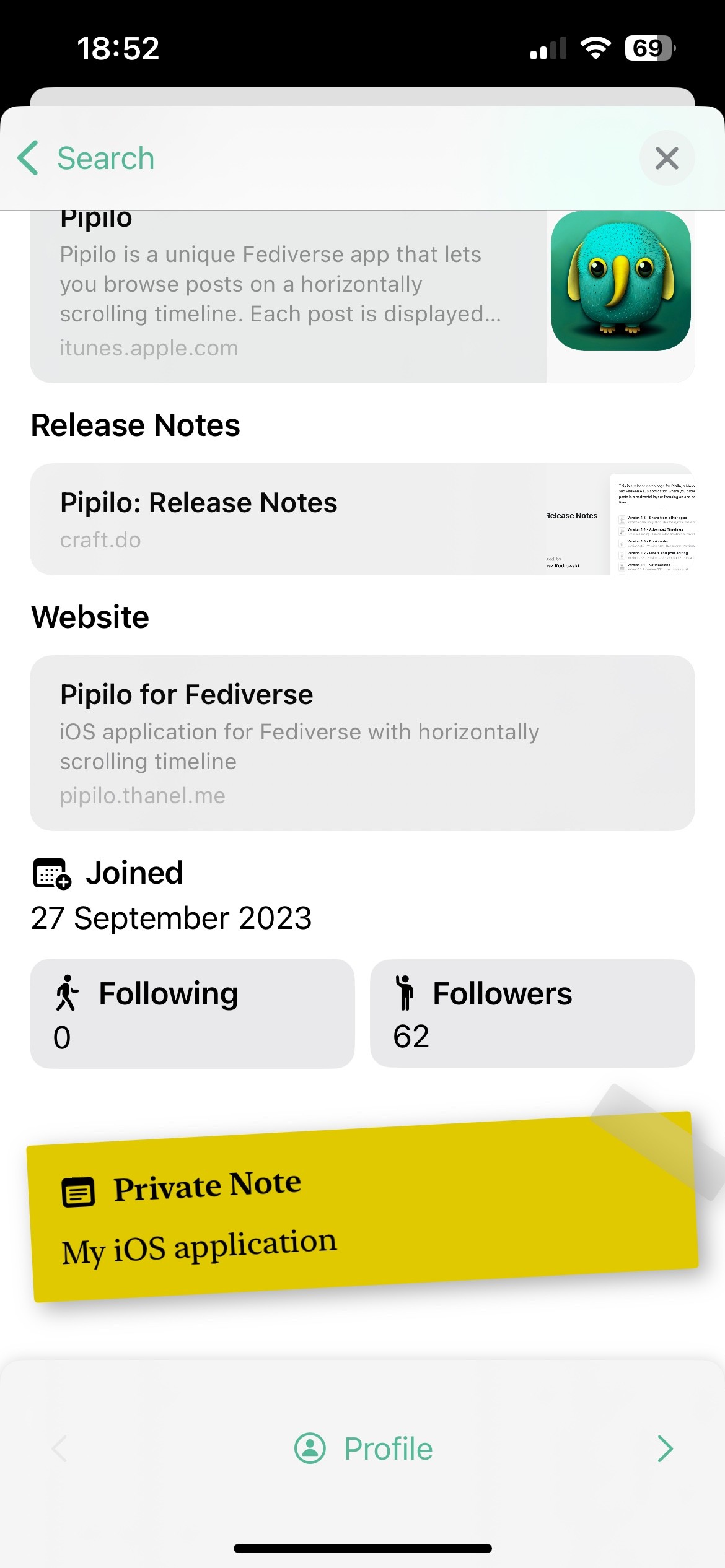View the Following list
Screen dimensions: 725x1568
(192, 1013)
